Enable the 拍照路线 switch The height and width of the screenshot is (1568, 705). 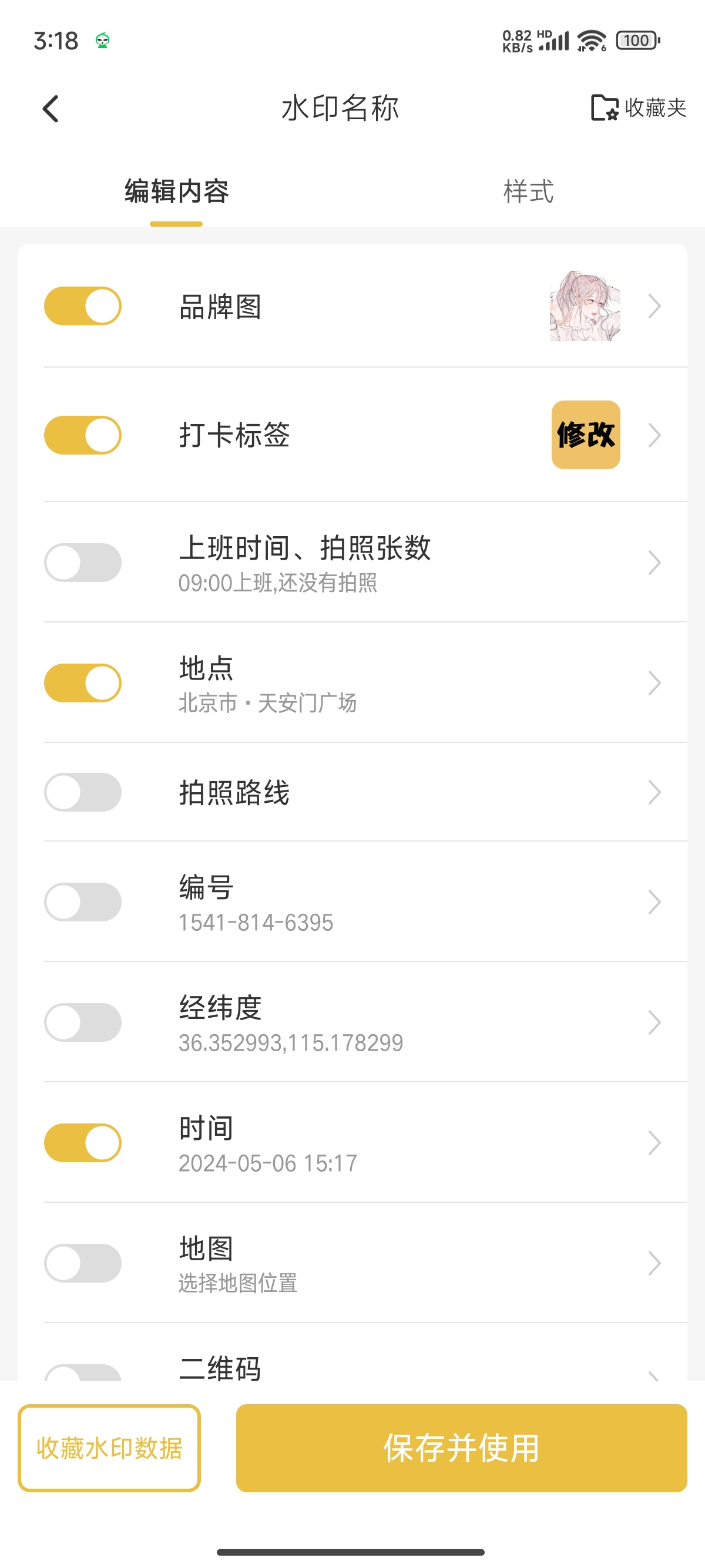83,793
